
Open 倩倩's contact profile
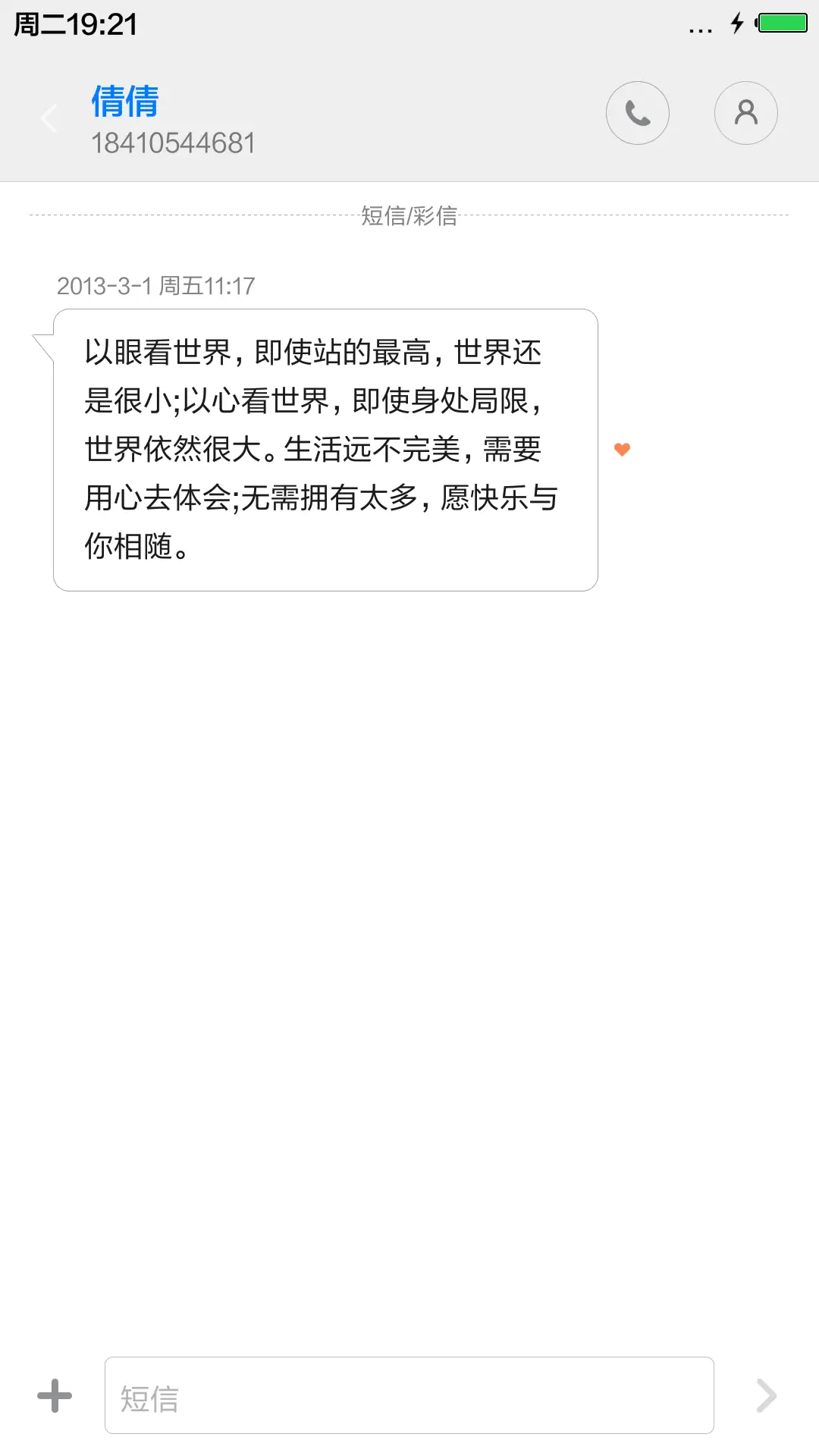pyautogui.click(x=745, y=113)
